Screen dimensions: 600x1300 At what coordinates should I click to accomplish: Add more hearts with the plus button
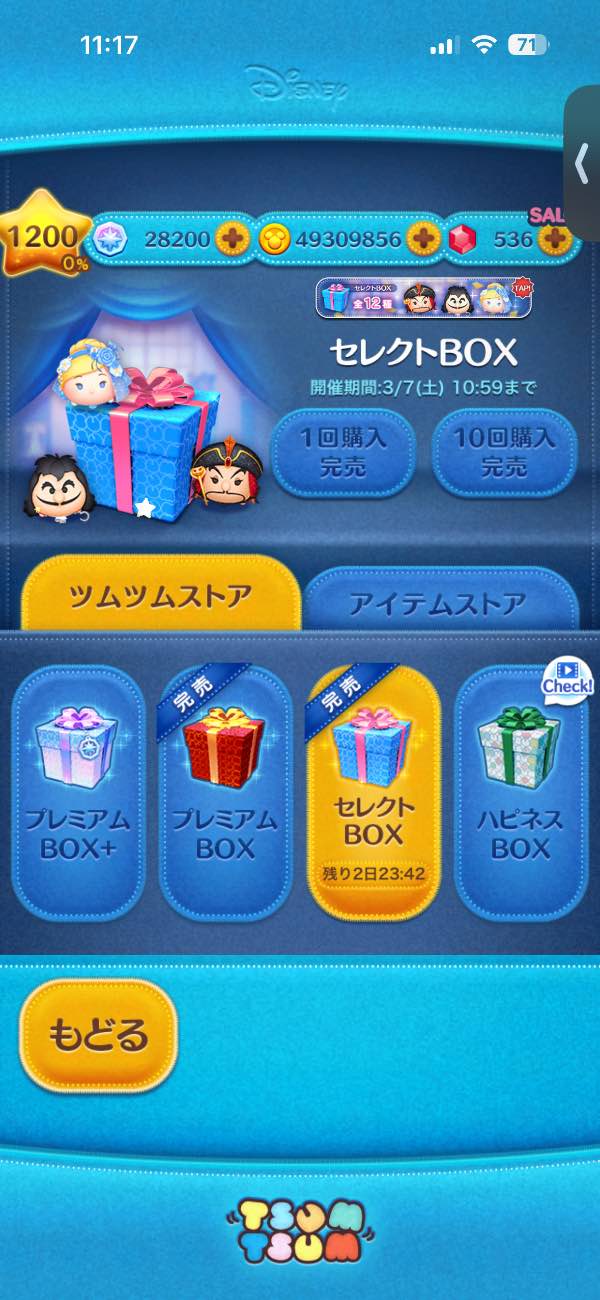(233, 239)
